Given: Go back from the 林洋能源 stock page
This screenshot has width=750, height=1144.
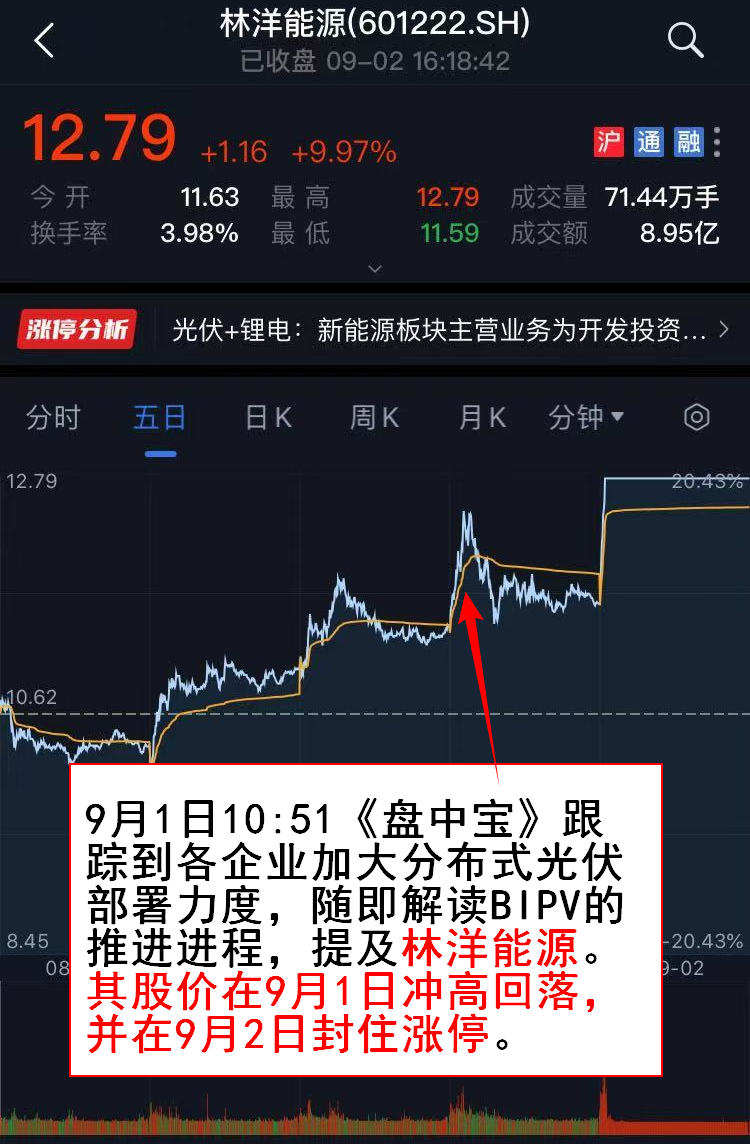Looking at the screenshot, I should (44, 41).
